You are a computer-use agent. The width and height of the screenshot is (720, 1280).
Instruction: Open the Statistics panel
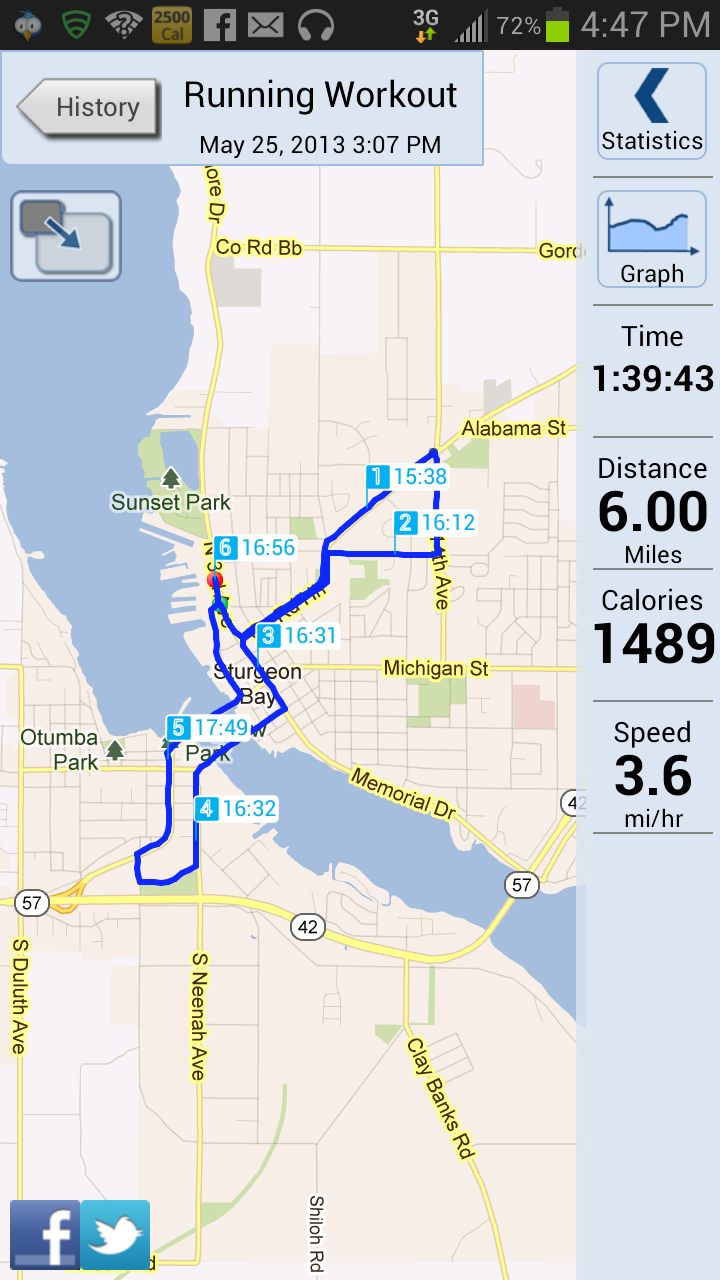coord(651,110)
